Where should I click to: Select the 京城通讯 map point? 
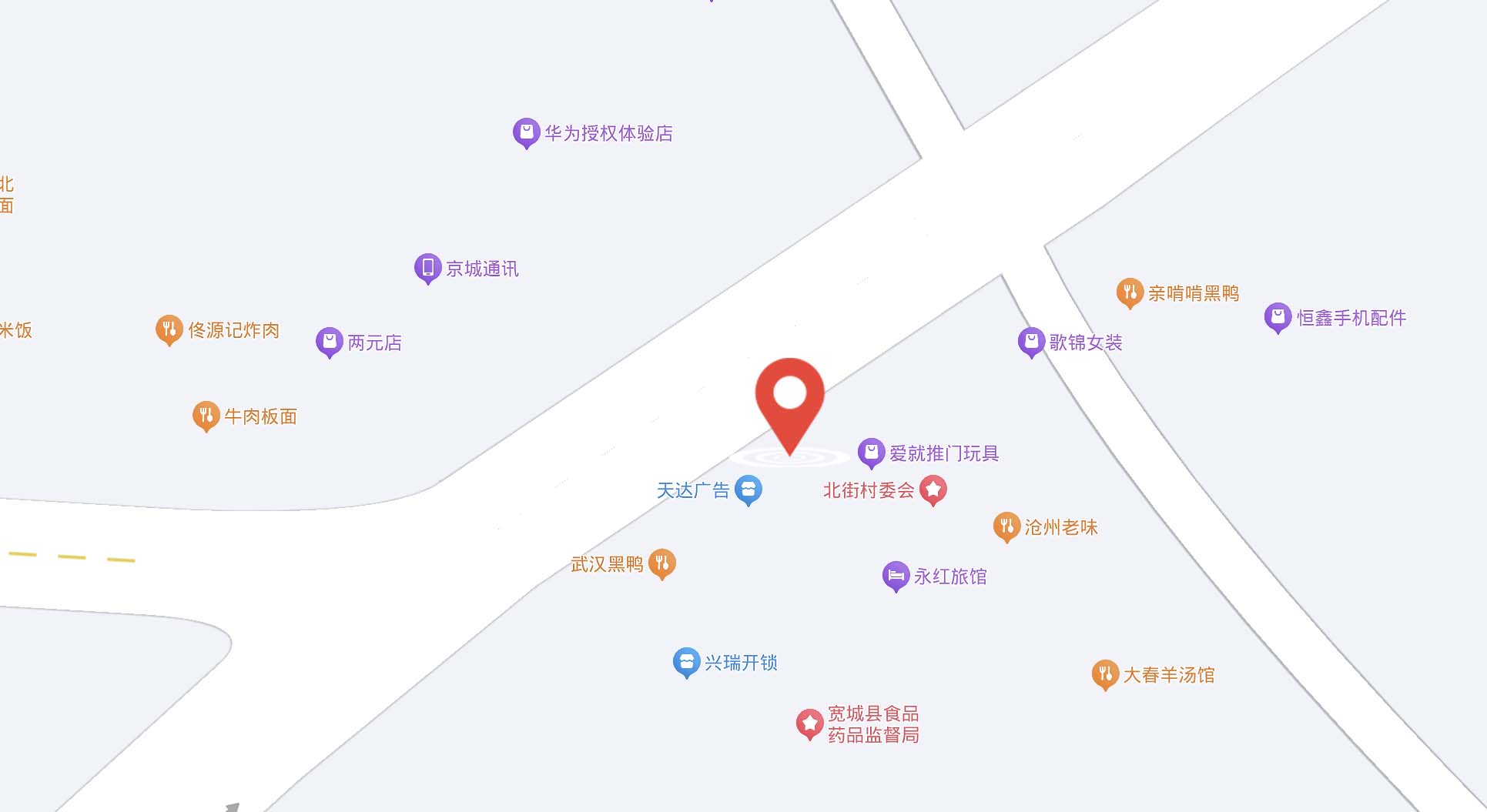pyautogui.click(x=427, y=268)
